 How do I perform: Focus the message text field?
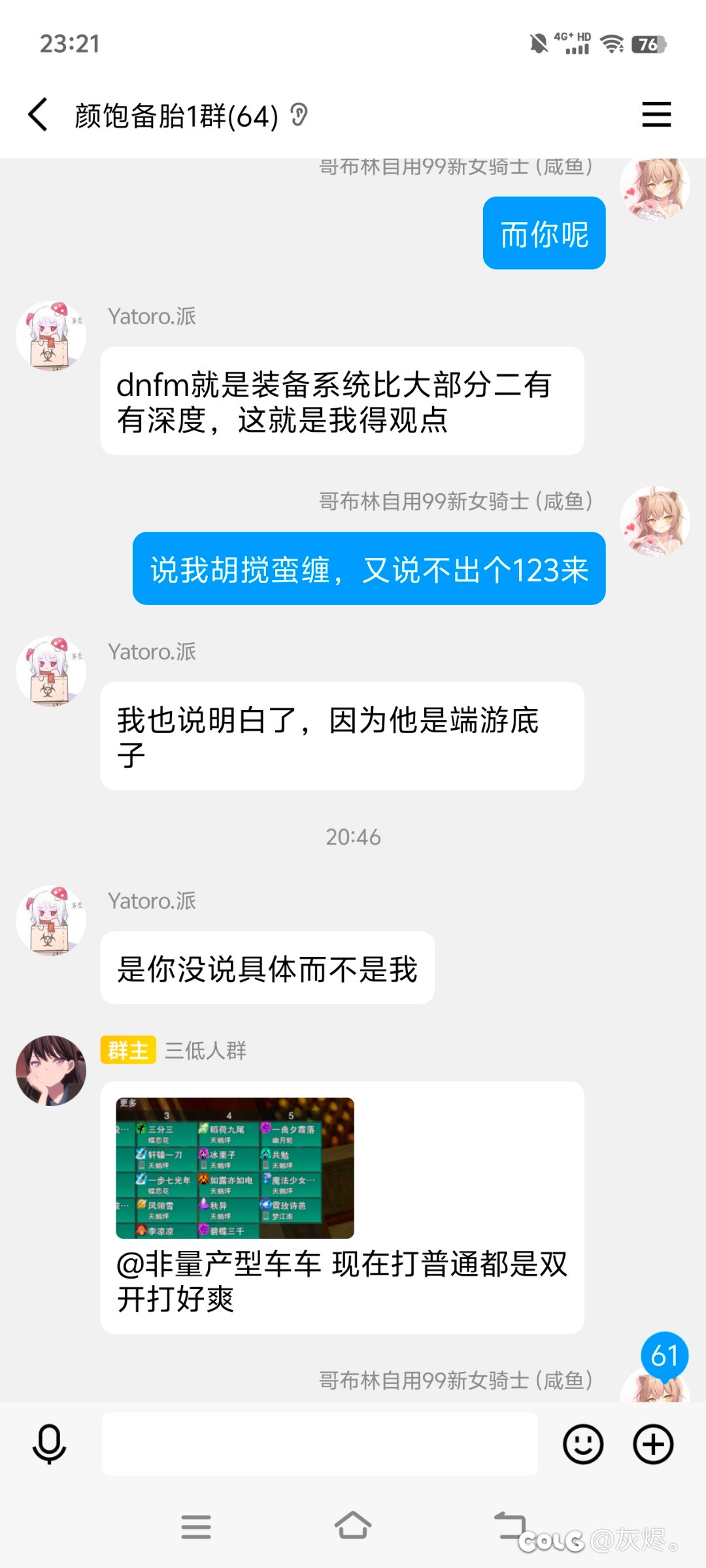320,1444
